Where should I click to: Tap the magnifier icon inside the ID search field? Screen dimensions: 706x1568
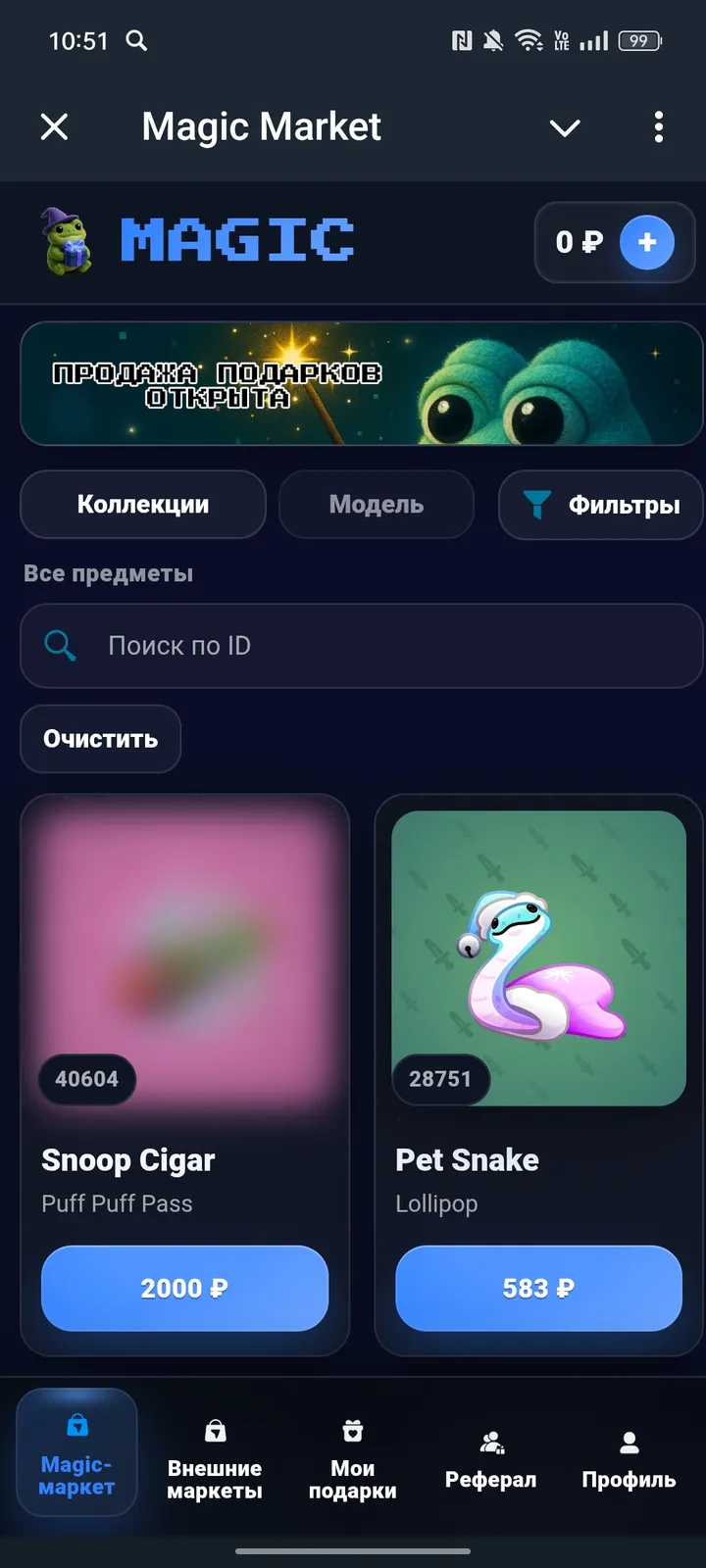point(59,646)
